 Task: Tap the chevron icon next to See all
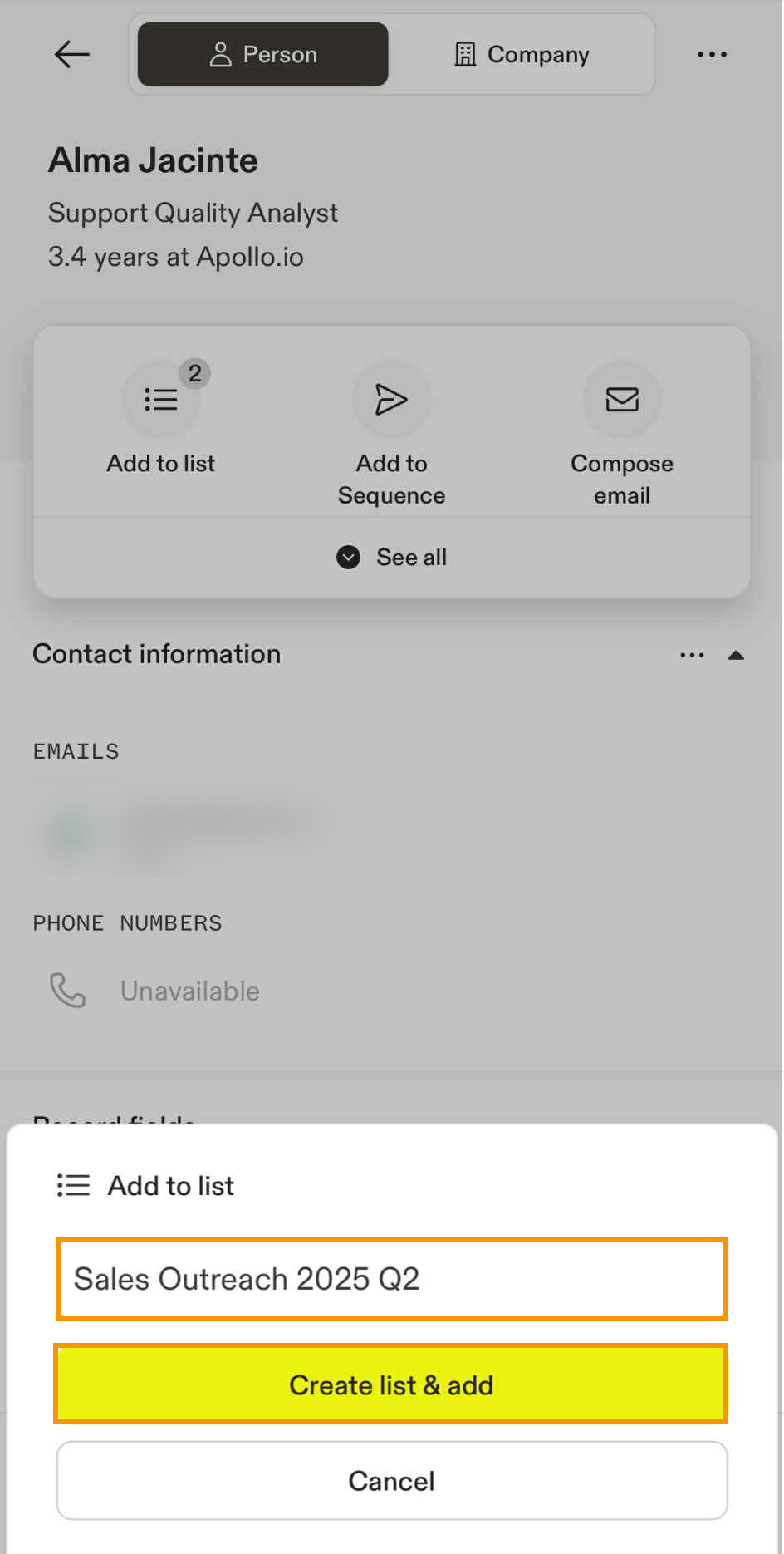pos(348,557)
